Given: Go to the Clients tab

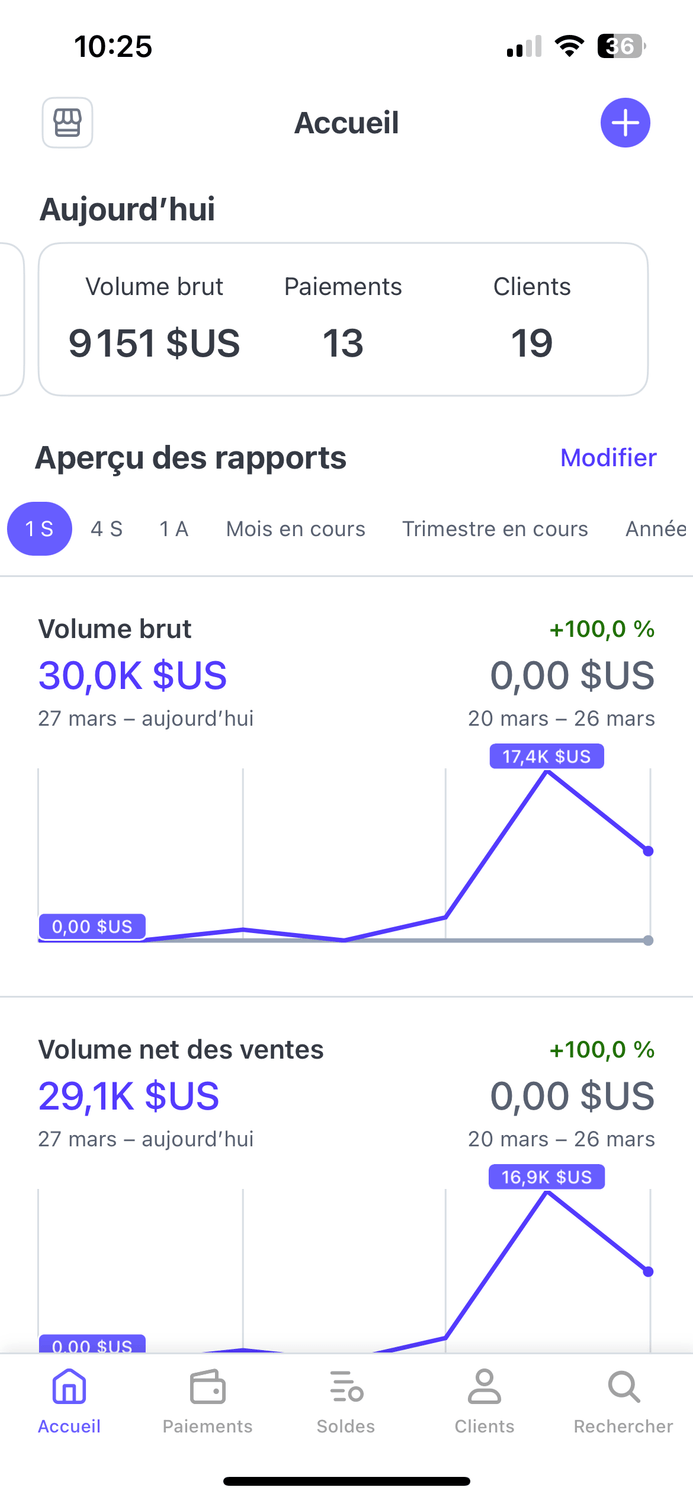Looking at the screenshot, I should point(484,1402).
